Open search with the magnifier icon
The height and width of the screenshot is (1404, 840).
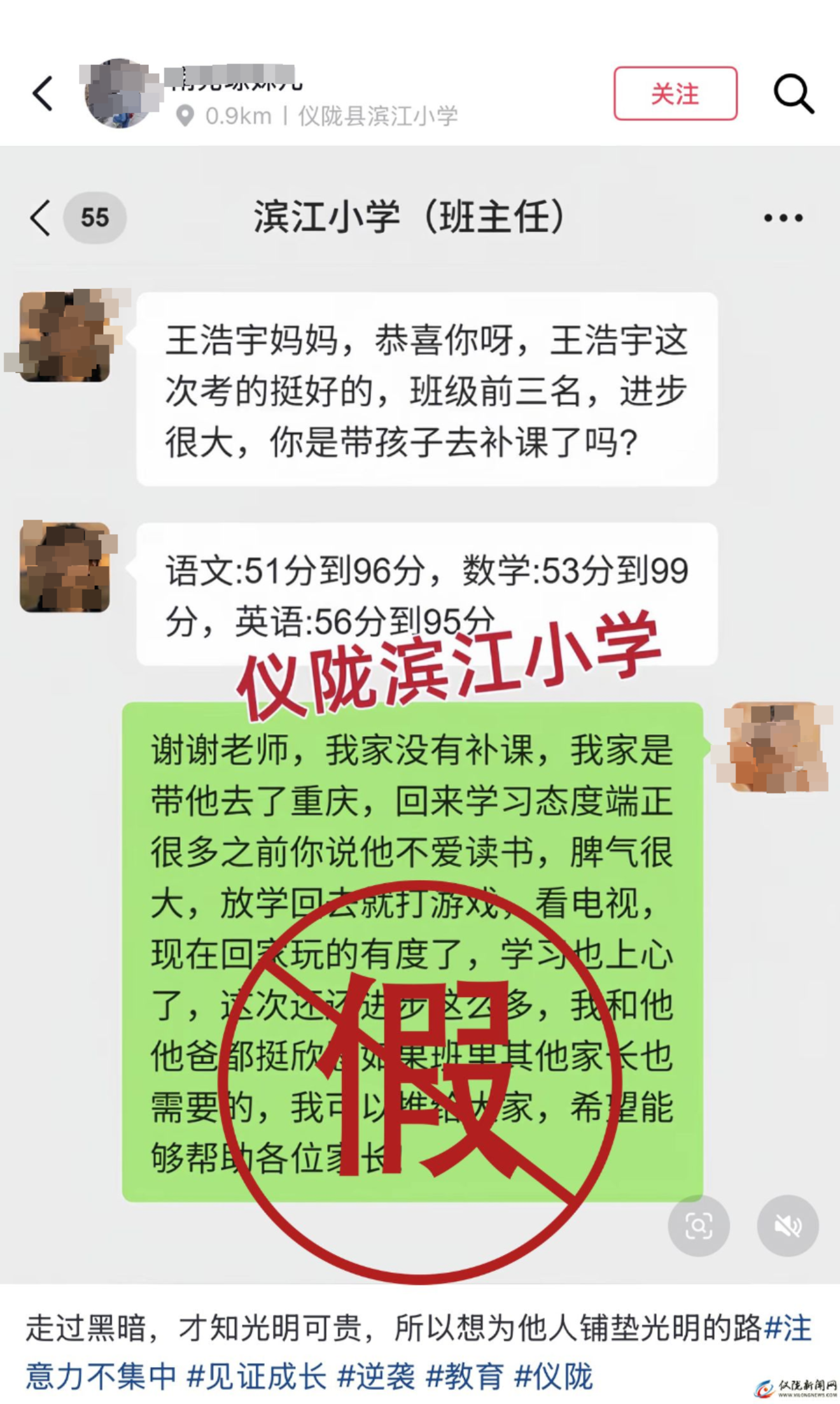(x=793, y=94)
